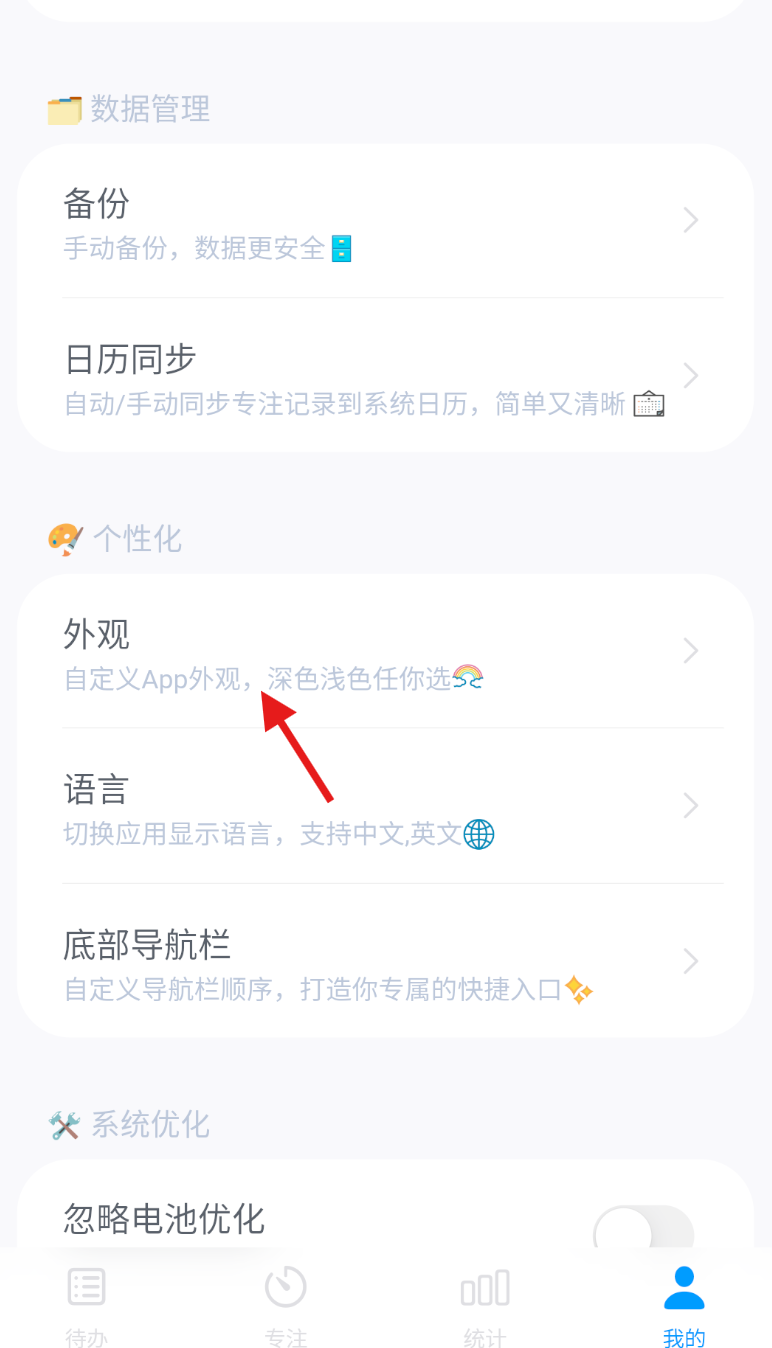
Task: Select the 专注 (Focus) timer icon
Action: click(286, 1287)
